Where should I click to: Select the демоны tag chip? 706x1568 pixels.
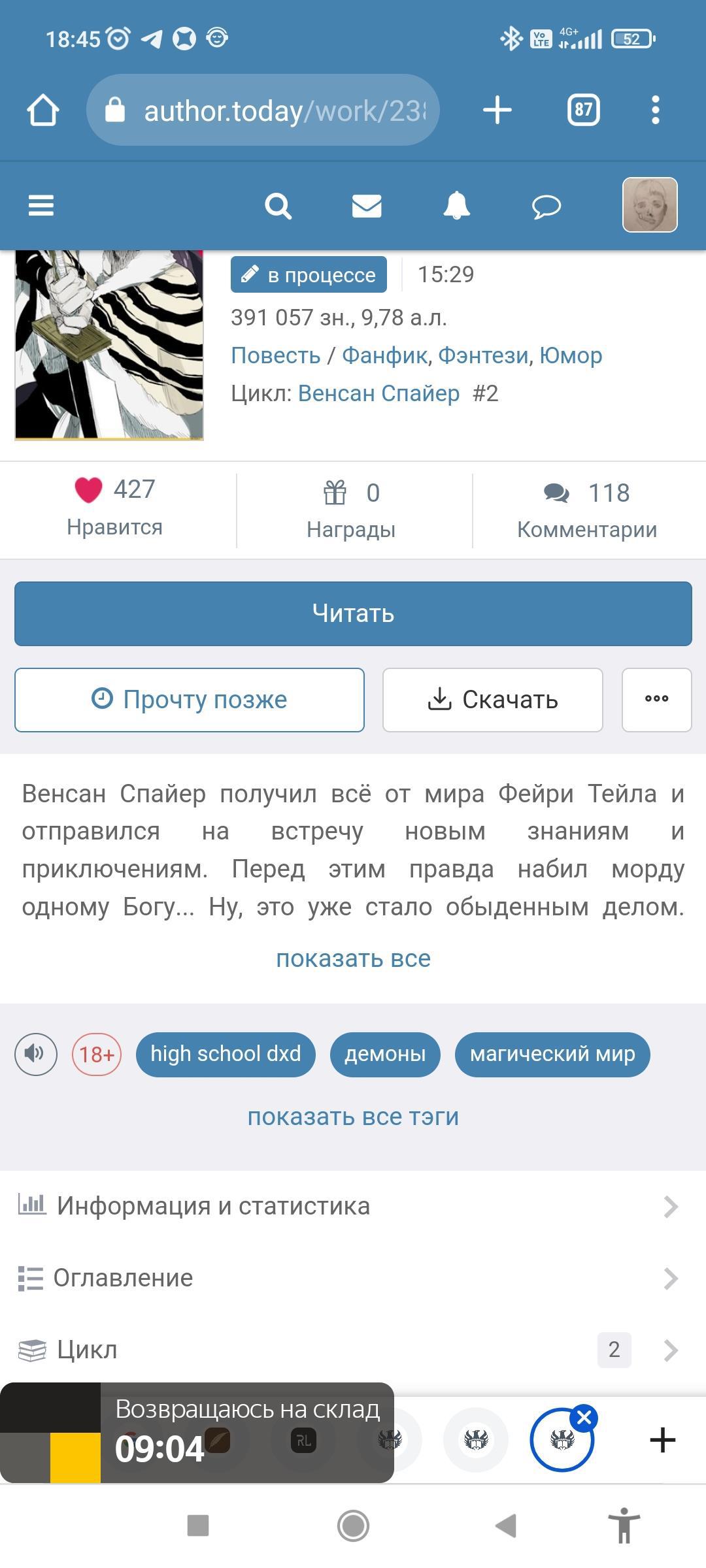(x=385, y=1054)
